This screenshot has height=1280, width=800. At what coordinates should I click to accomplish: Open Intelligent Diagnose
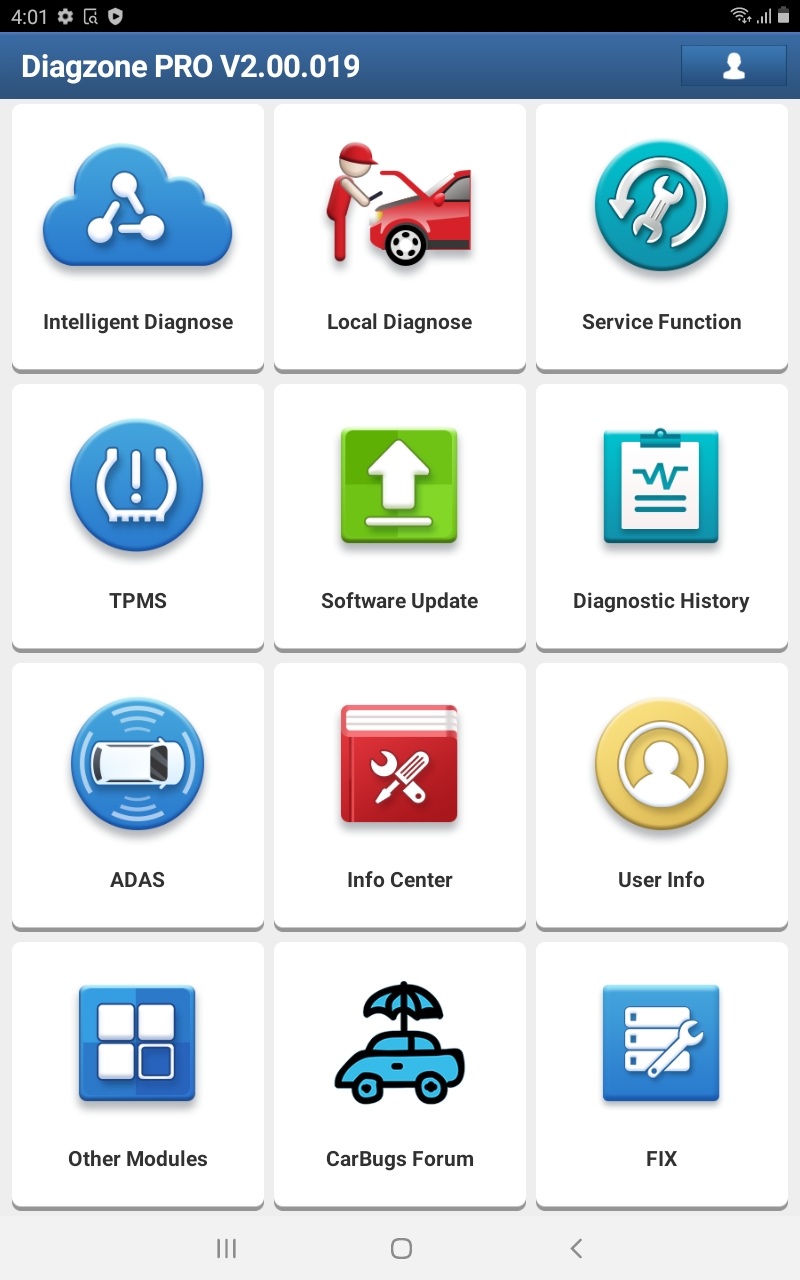[x=138, y=237]
